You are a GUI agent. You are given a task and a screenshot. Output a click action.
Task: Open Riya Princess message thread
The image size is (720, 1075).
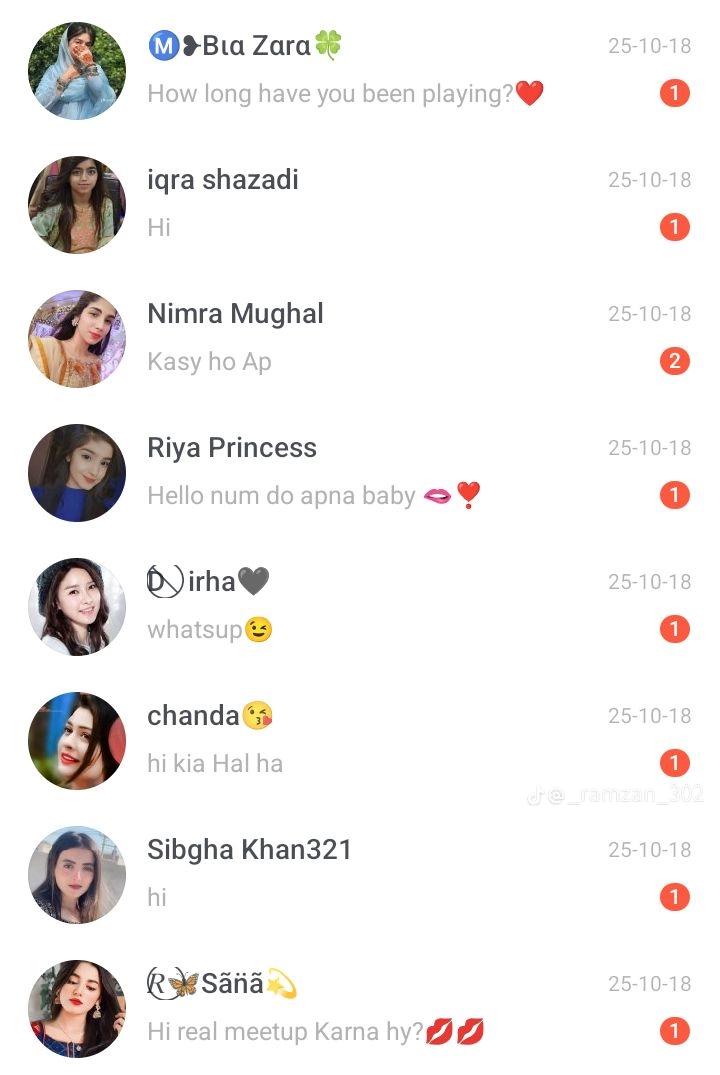point(360,472)
